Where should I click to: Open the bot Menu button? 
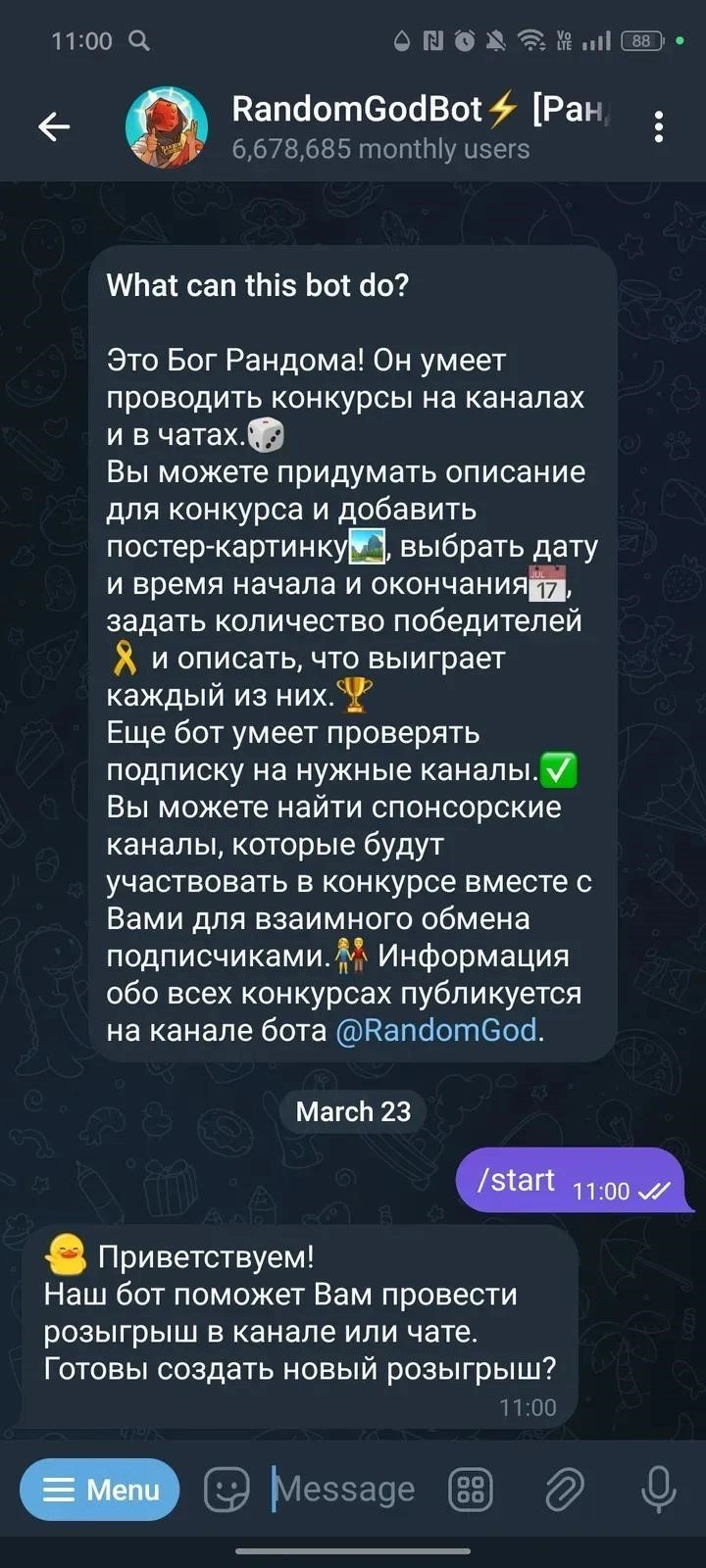[x=100, y=1490]
